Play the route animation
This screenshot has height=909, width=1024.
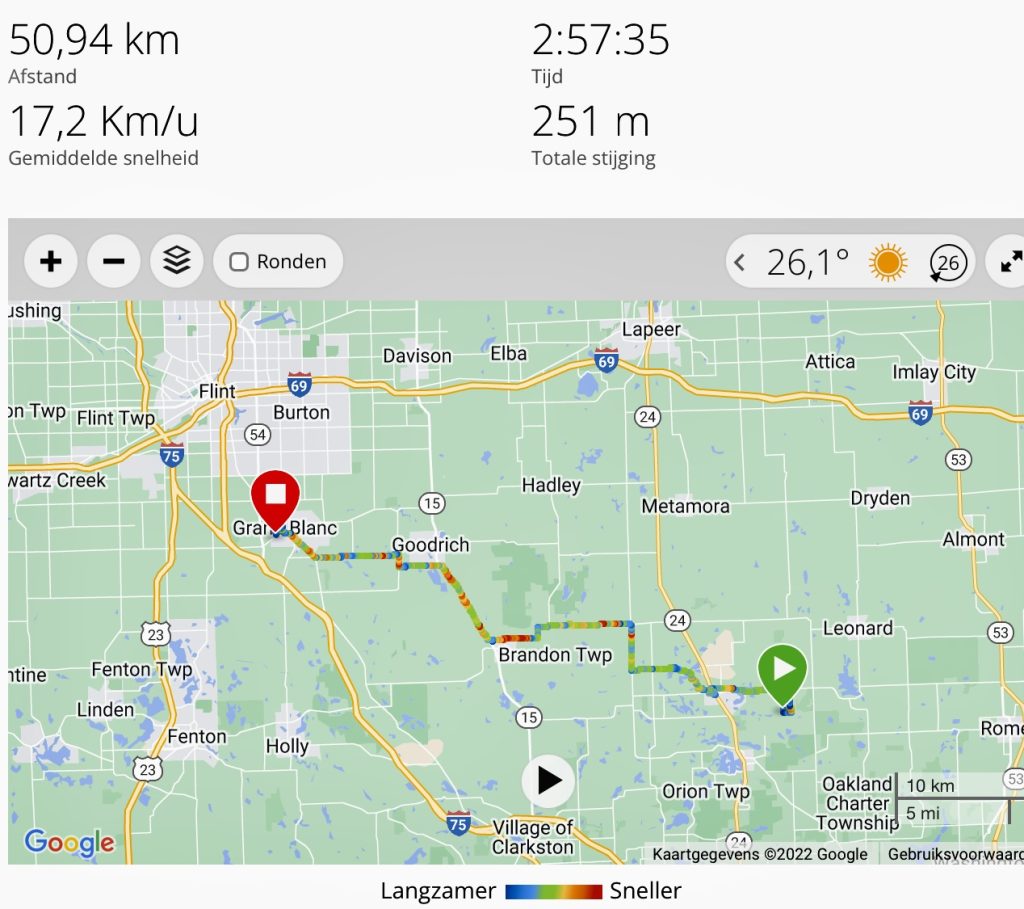[x=549, y=780]
